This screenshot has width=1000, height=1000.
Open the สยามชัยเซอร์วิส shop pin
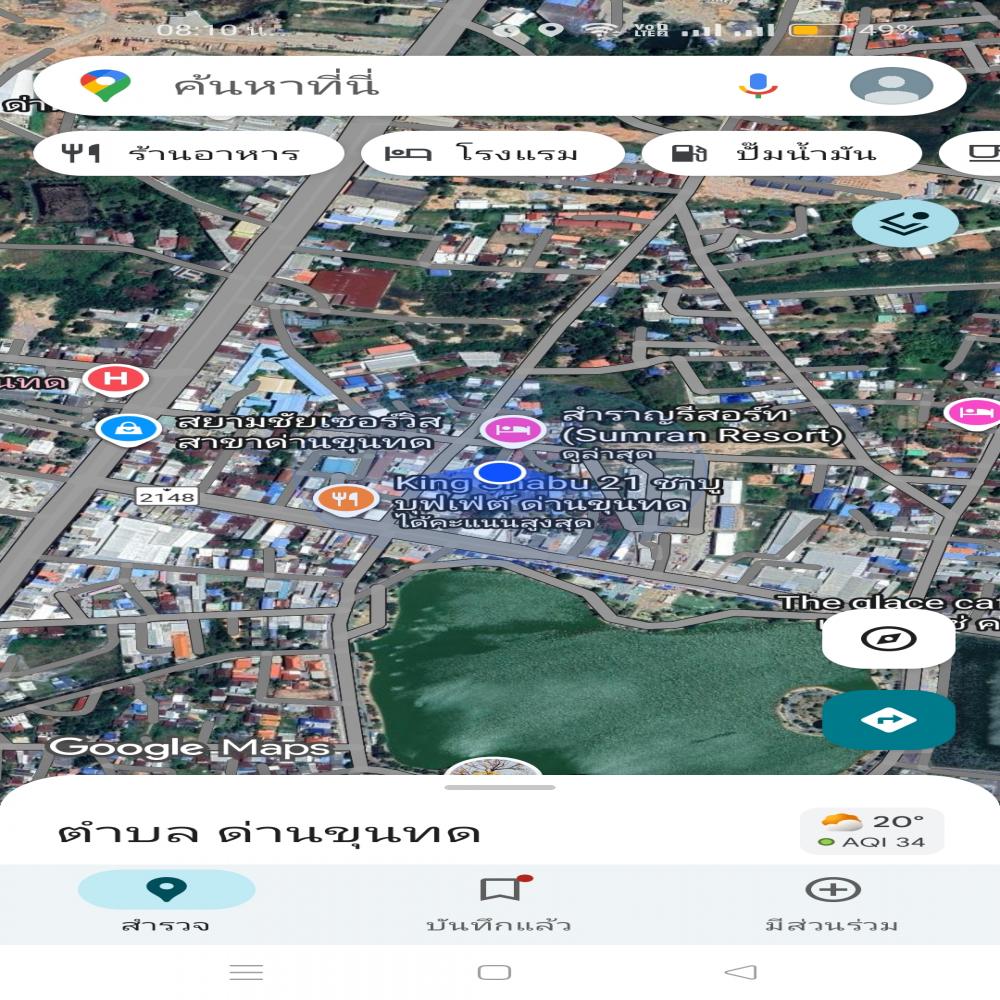[128, 430]
